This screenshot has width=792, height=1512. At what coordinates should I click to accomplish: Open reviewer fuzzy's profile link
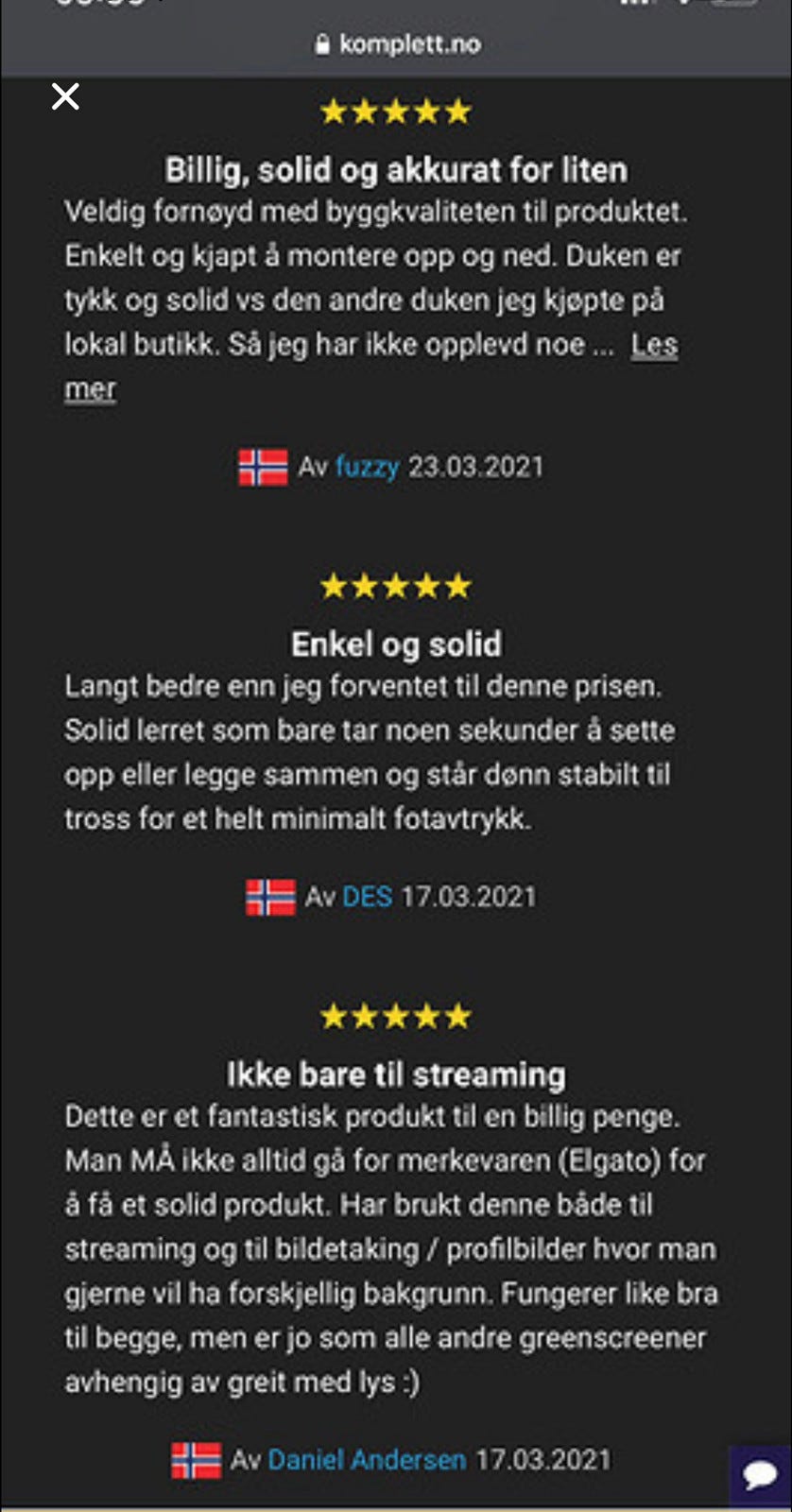click(x=367, y=466)
